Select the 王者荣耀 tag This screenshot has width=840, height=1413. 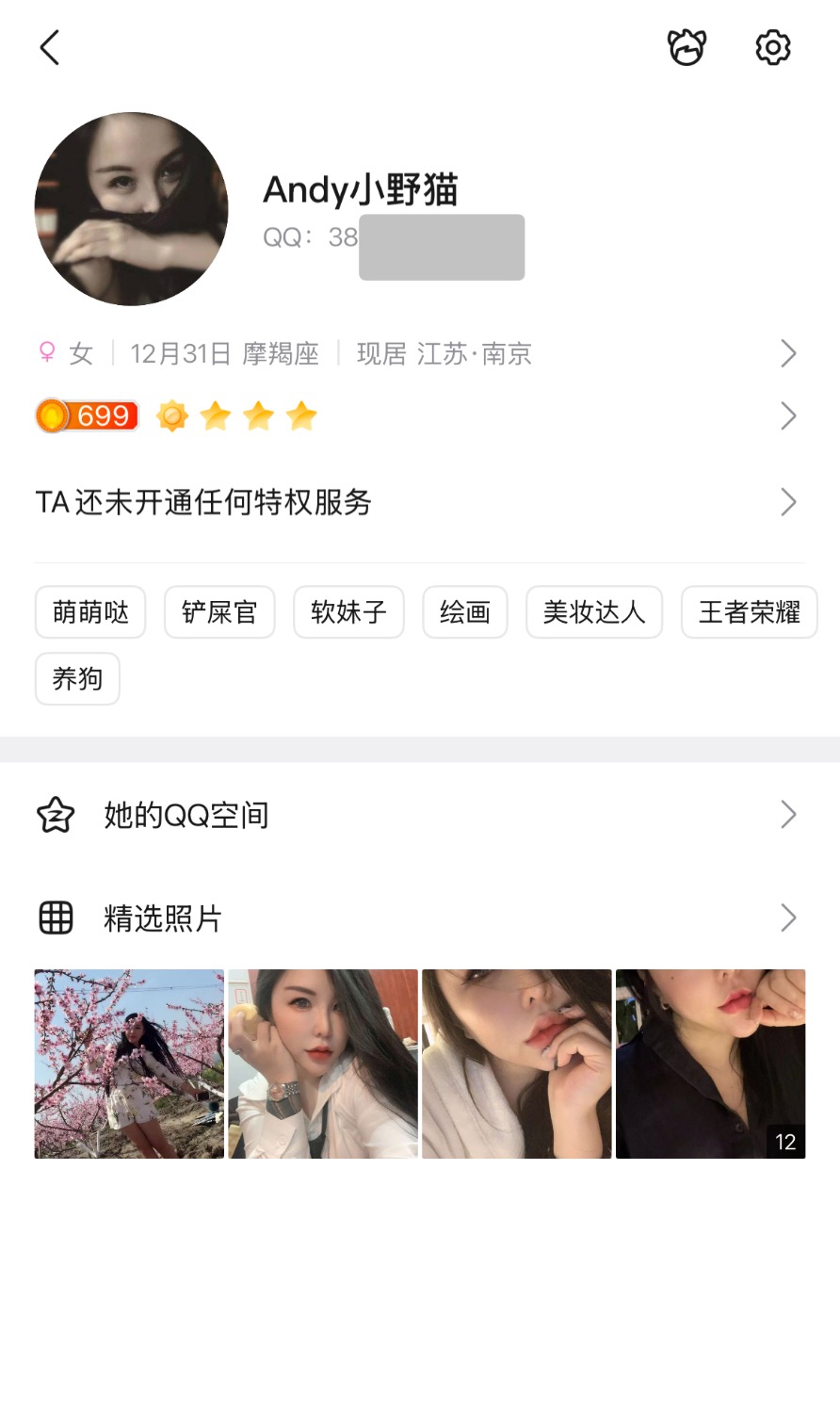749,612
